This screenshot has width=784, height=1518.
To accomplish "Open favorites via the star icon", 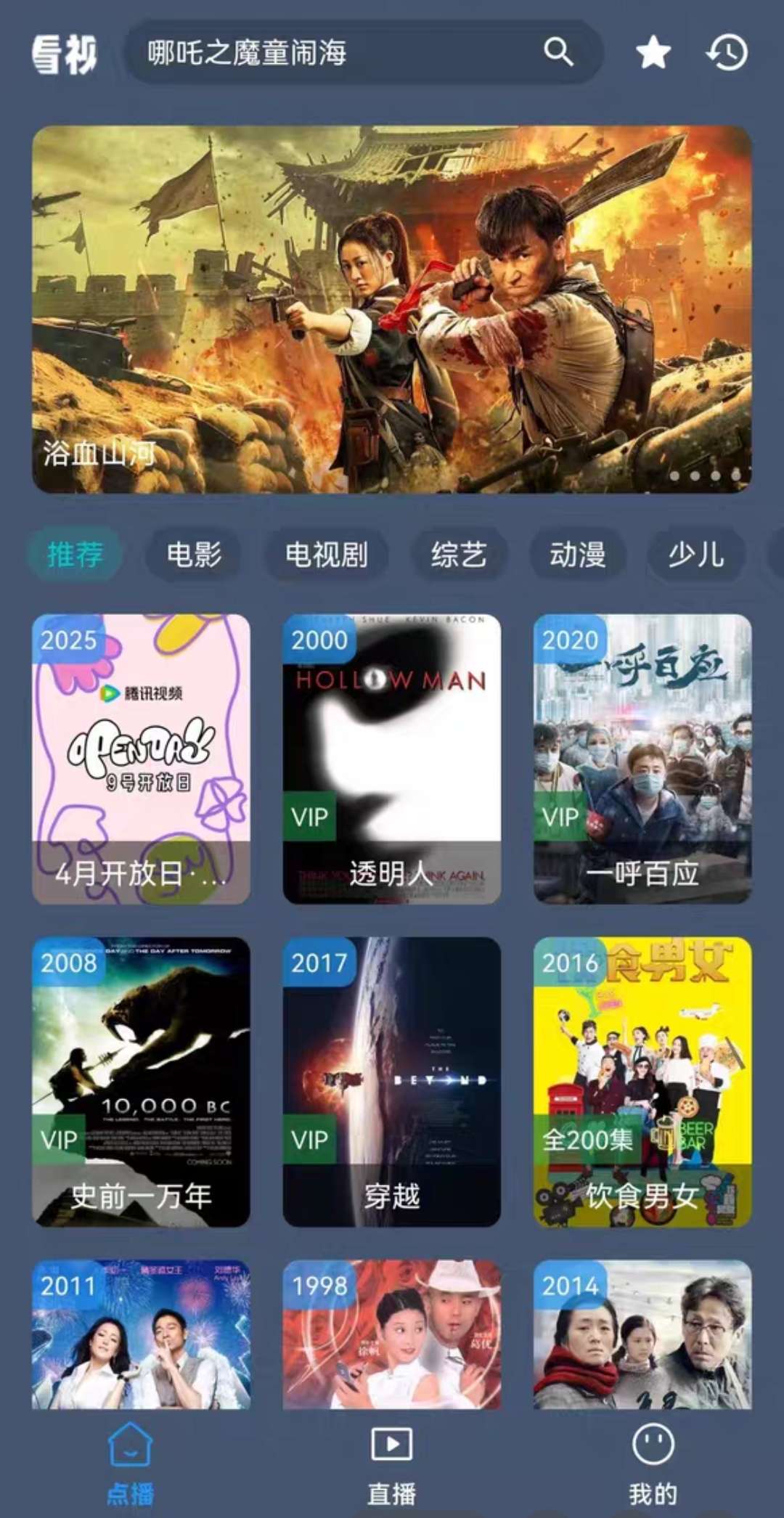I will coord(653,53).
